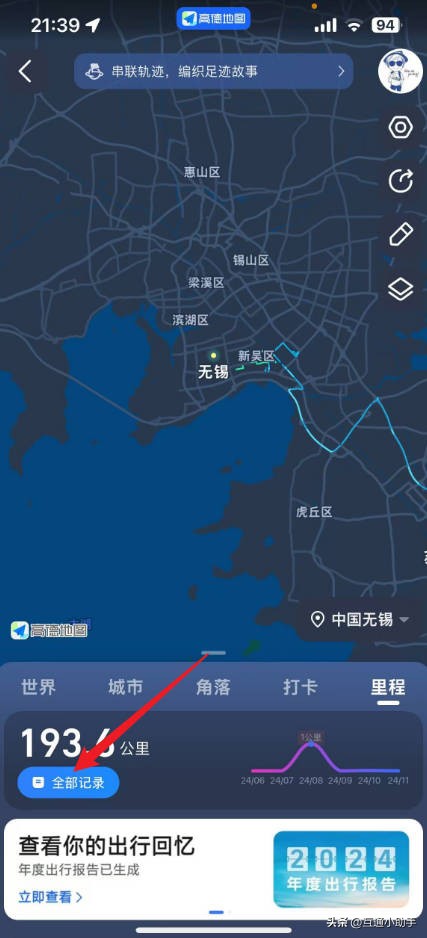427x938 pixels.
Task: Open the map layers icon
Action: [401, 290]
